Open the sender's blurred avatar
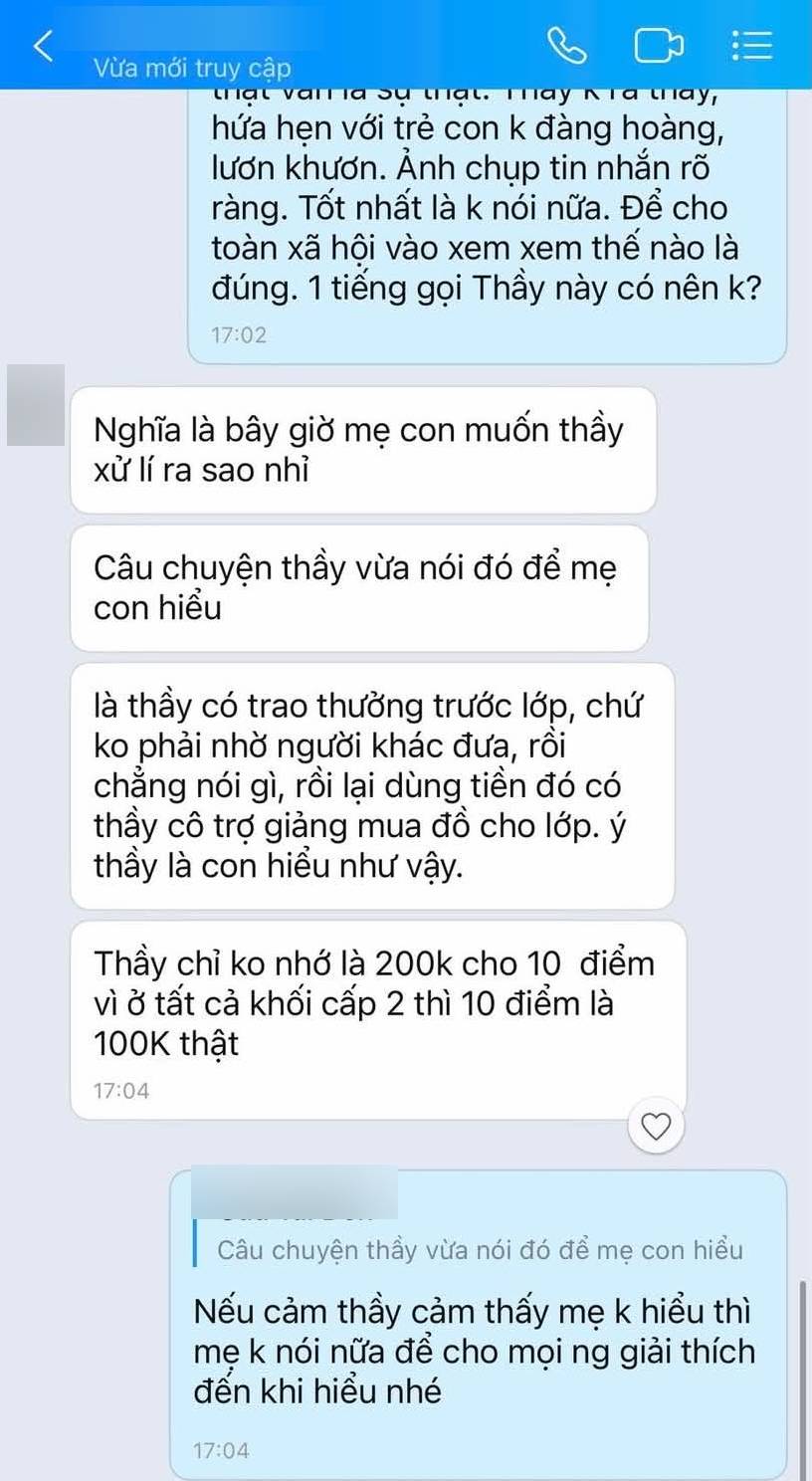The width and height of the screenshot is (812, 1481). pos(36,405)
